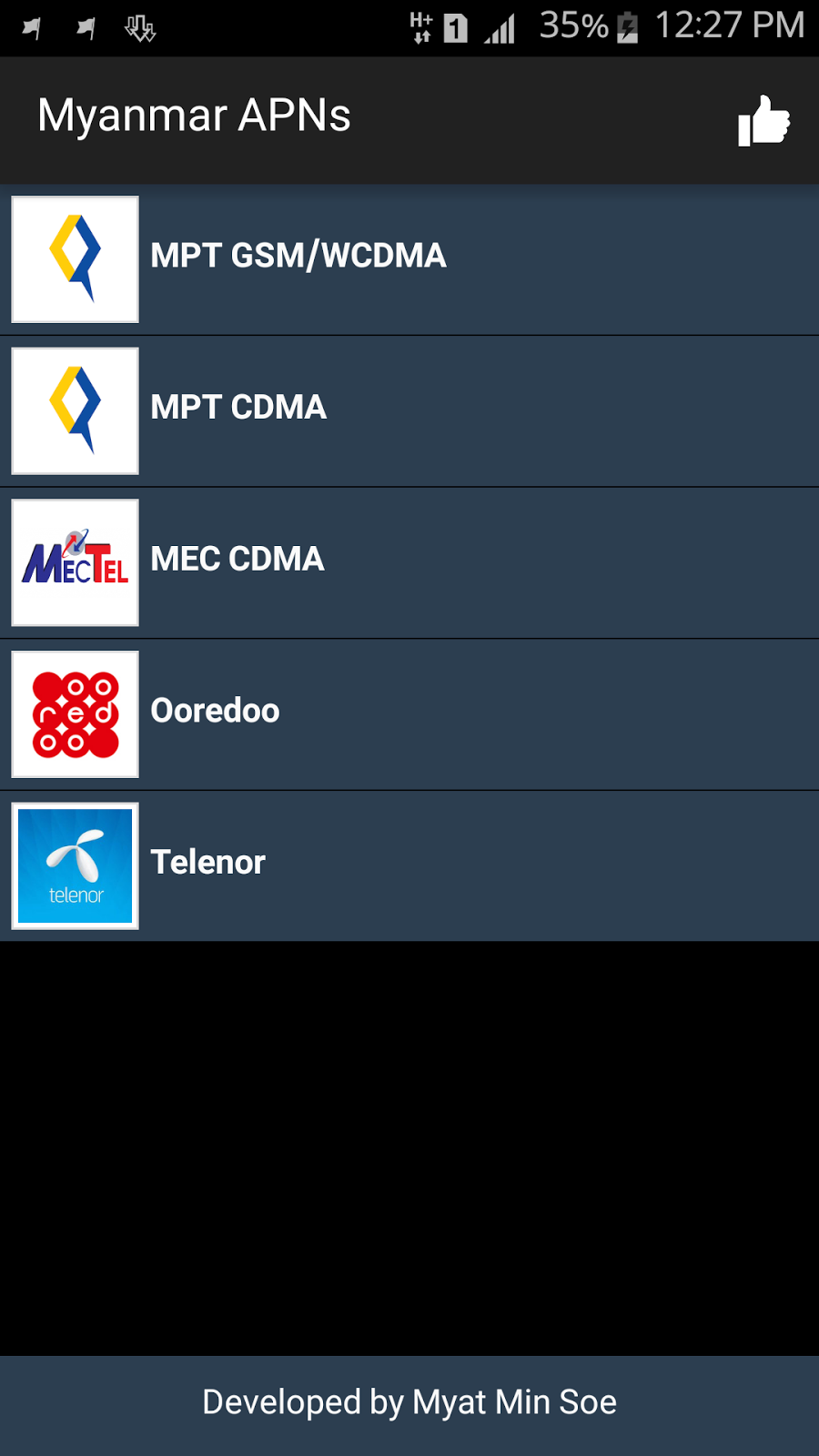Image resolution: width=819 pixels, height=1456 pixels.
Task: Open MPT GSM/WCDMA APN settings
Action: (409, 259)
